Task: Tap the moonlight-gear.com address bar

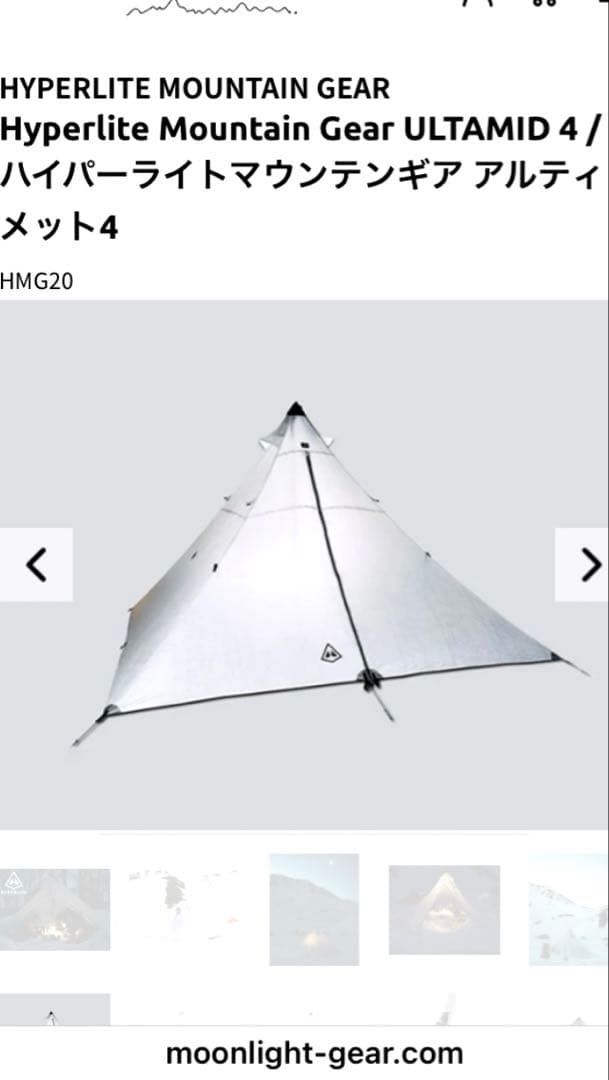Action: click(x=314, y=1053)
